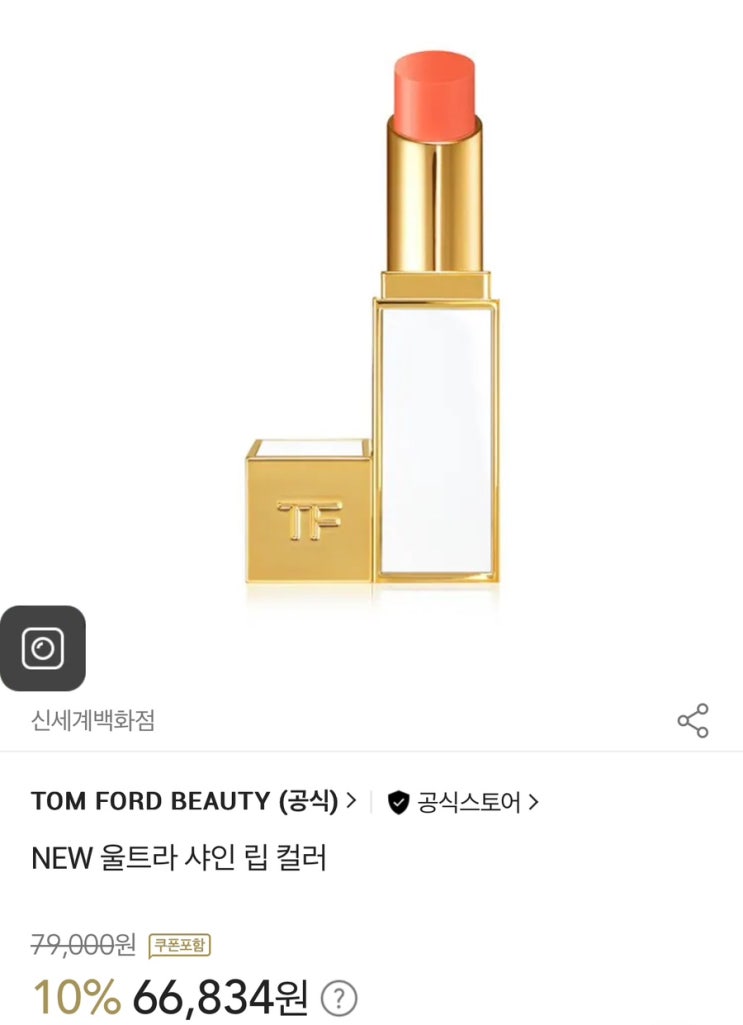The height and width of the screenshot is (1025, 743).
Task: Open the 공식스토어 official store link
Action: tap(463, 801)
